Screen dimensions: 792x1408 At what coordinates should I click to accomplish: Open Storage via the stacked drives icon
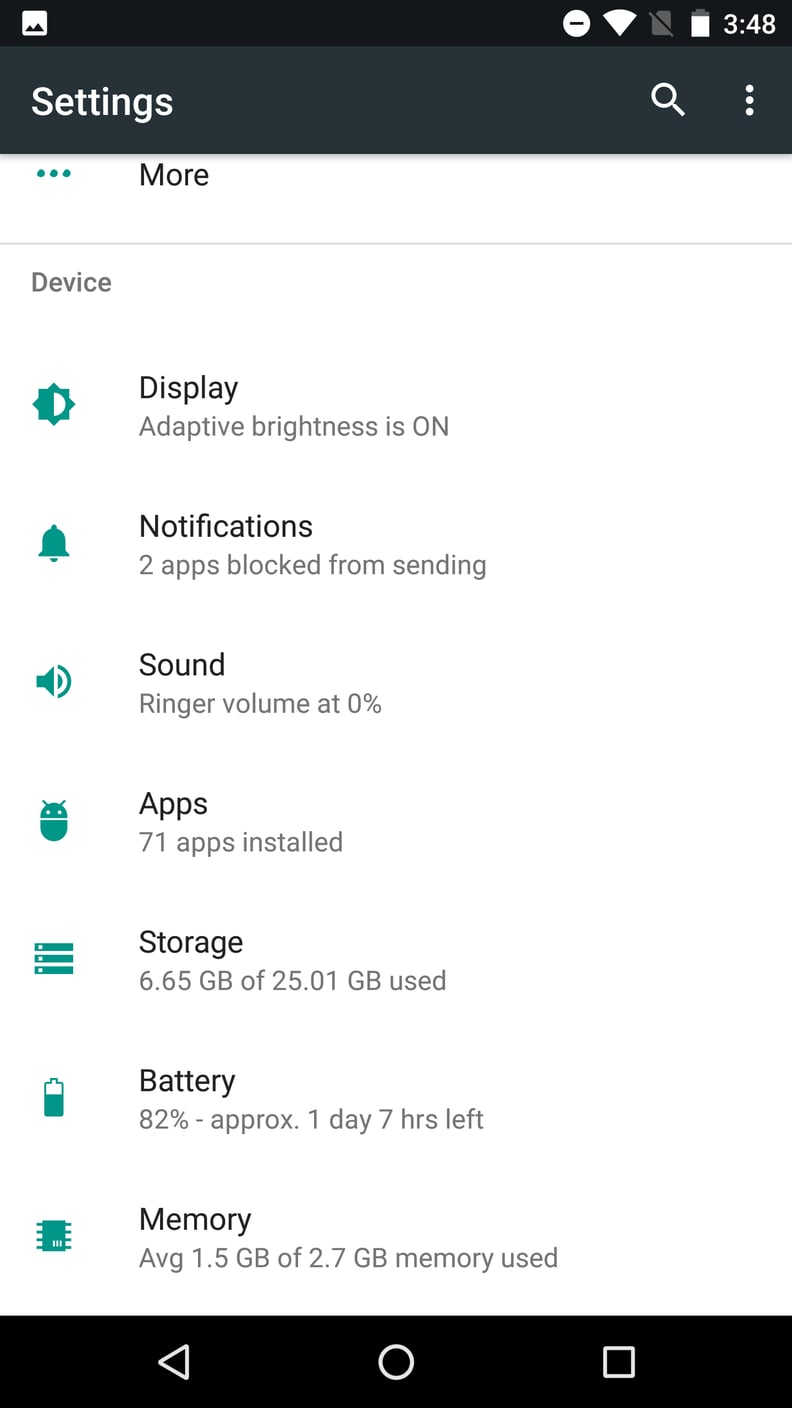click(53, 958)
